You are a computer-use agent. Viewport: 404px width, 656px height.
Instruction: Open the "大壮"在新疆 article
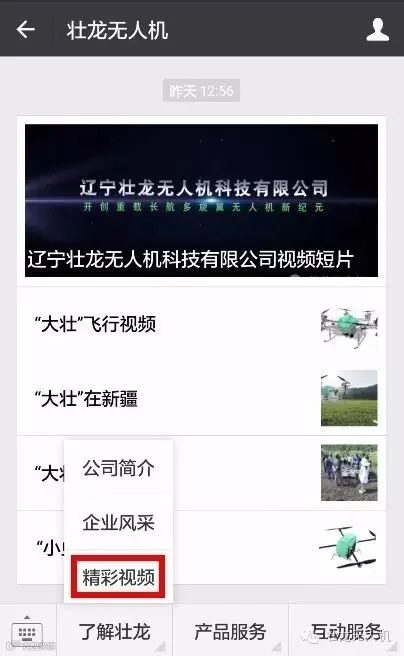[201, 398]
